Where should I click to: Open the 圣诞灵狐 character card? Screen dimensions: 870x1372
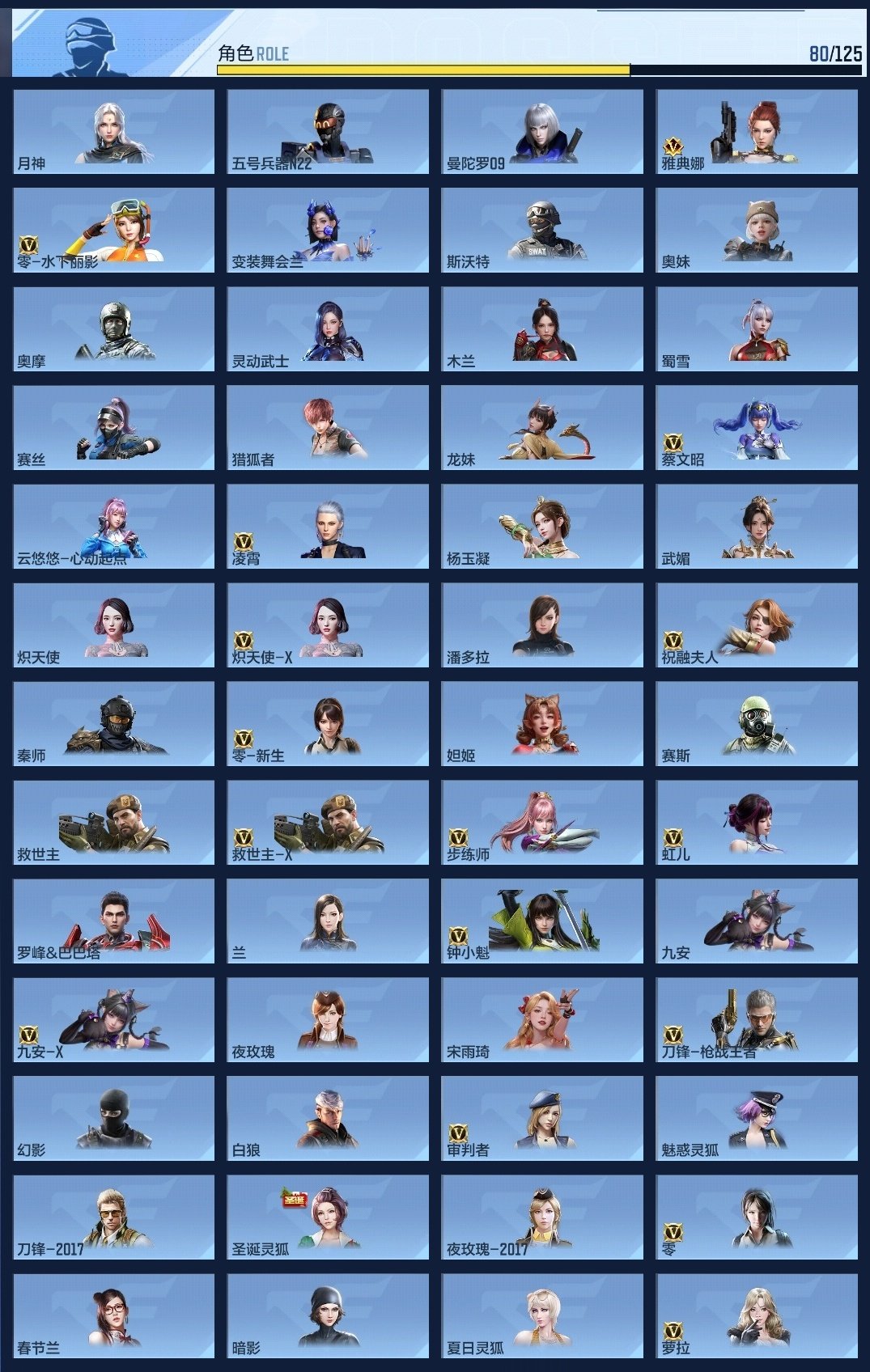tap(328, 1217)
